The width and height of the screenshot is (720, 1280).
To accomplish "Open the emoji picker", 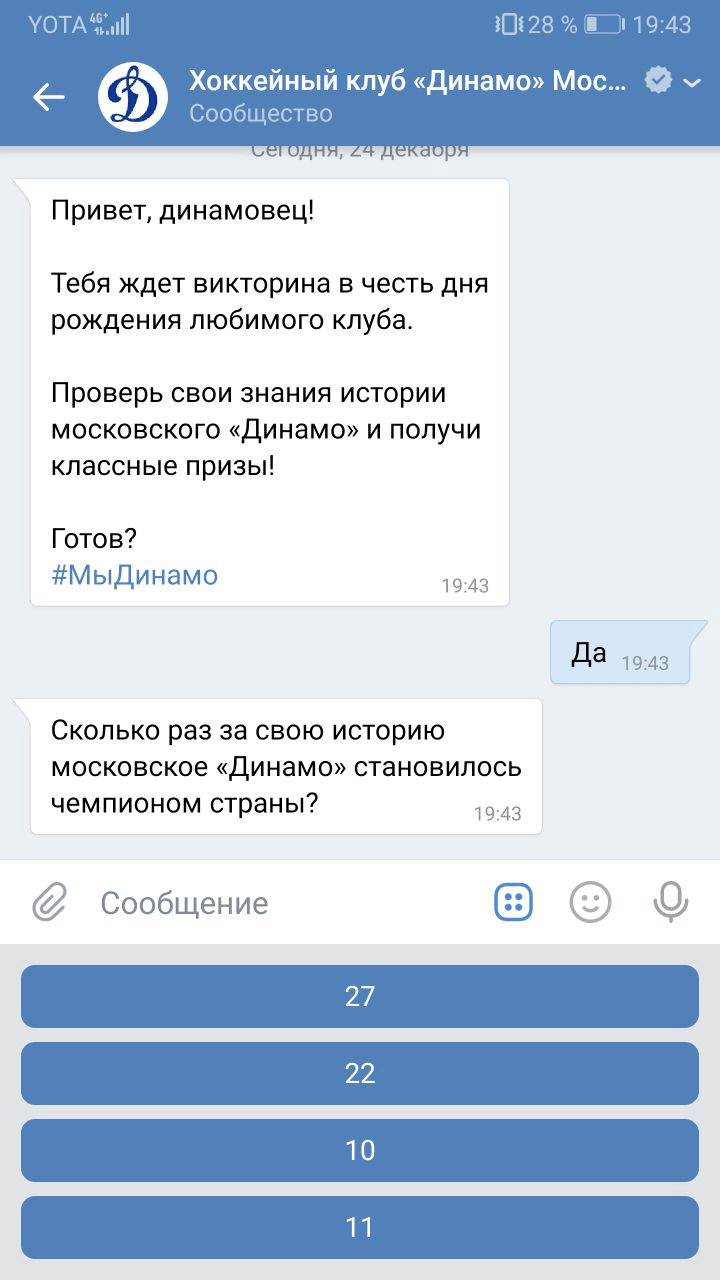I will pos(590,903).
